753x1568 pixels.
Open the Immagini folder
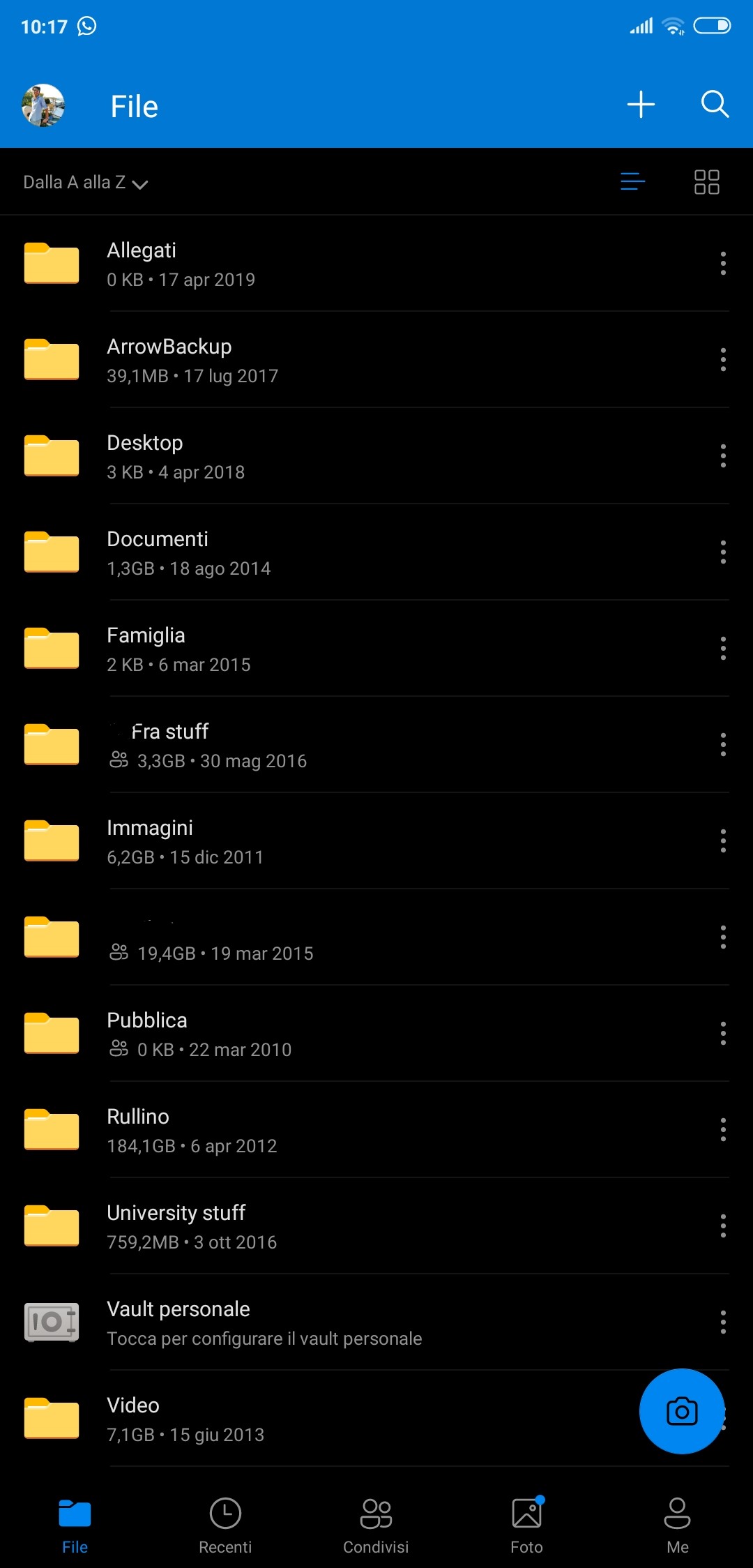[376, 841]
